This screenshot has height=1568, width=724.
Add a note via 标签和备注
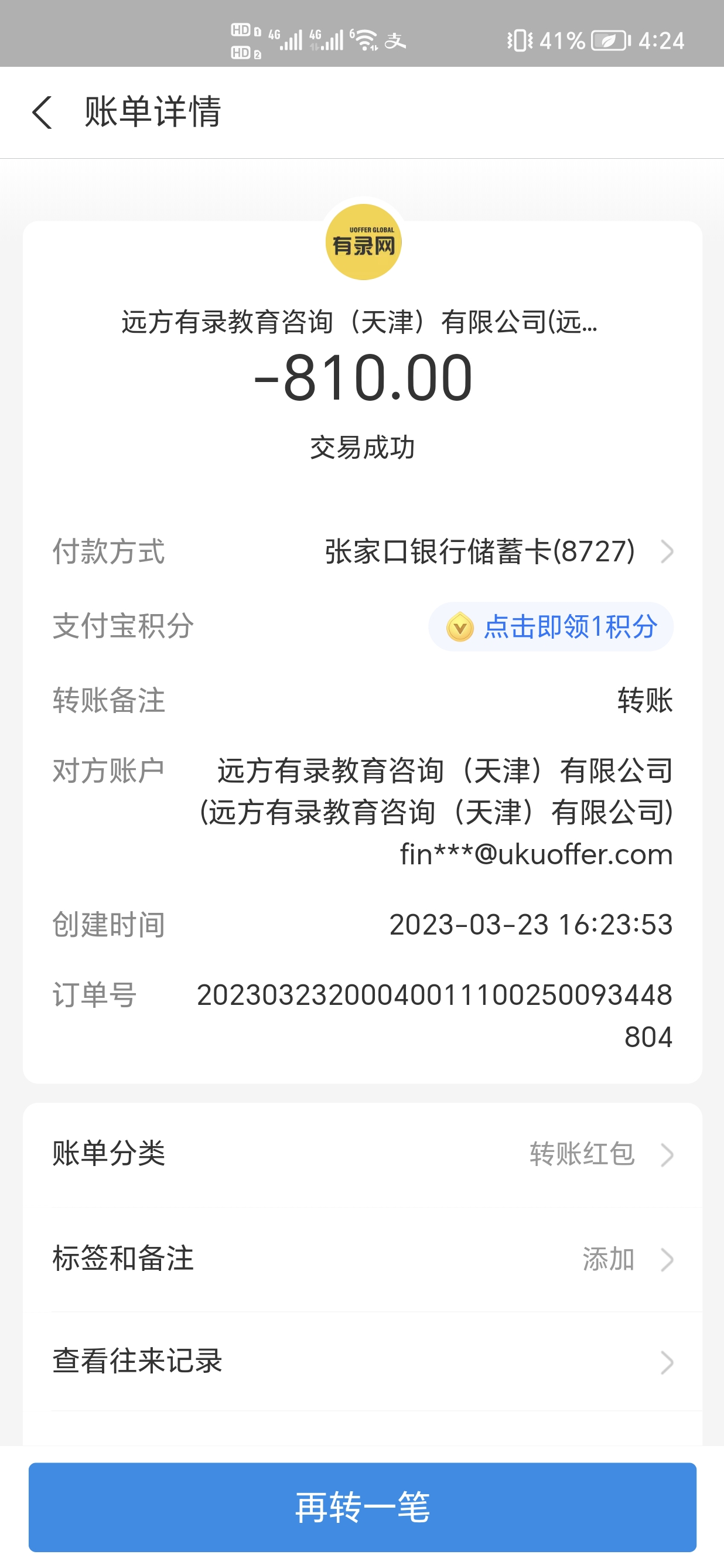click(363, 1259)
